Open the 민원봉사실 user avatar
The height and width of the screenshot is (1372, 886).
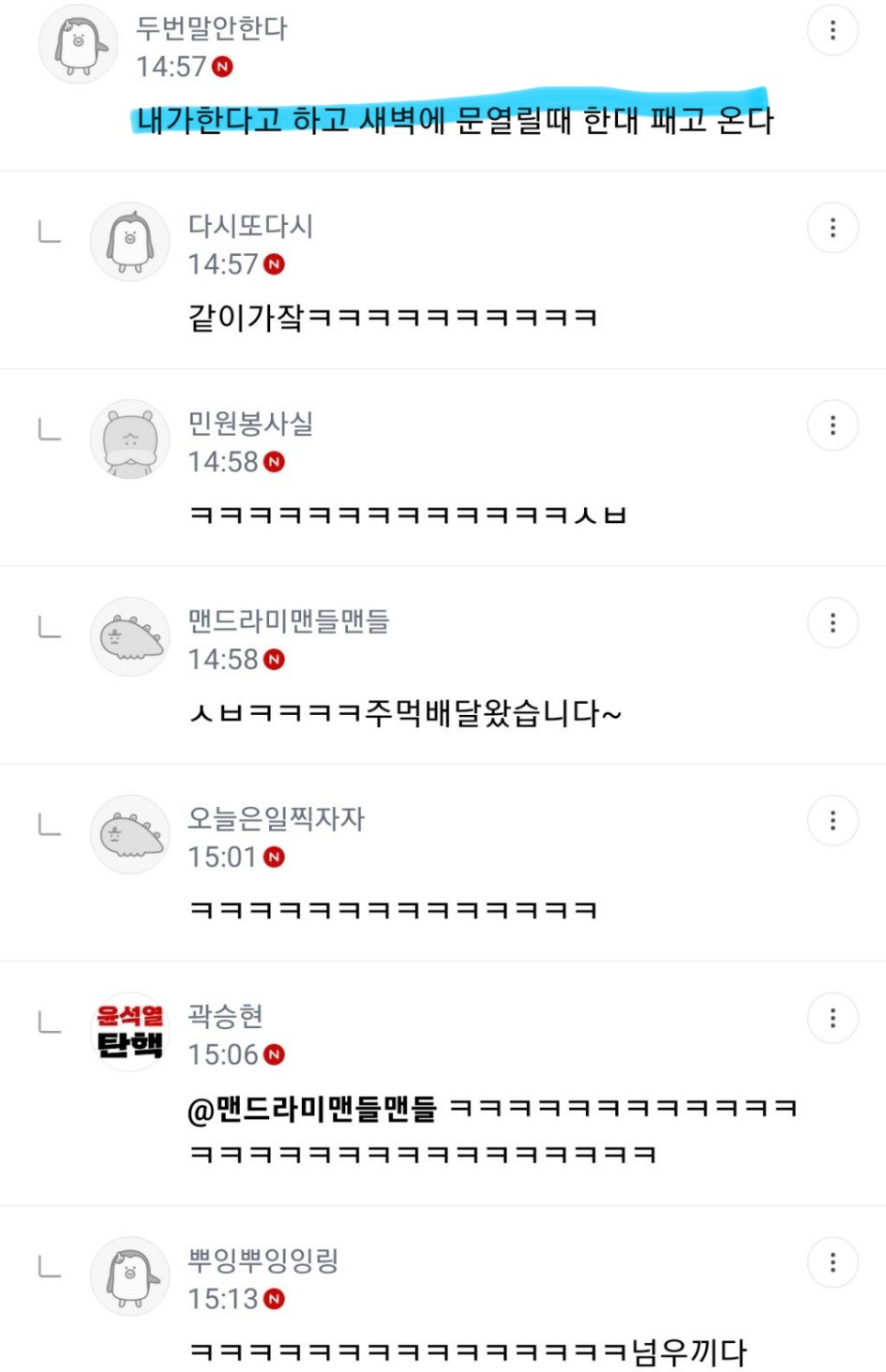pos(129,440)
